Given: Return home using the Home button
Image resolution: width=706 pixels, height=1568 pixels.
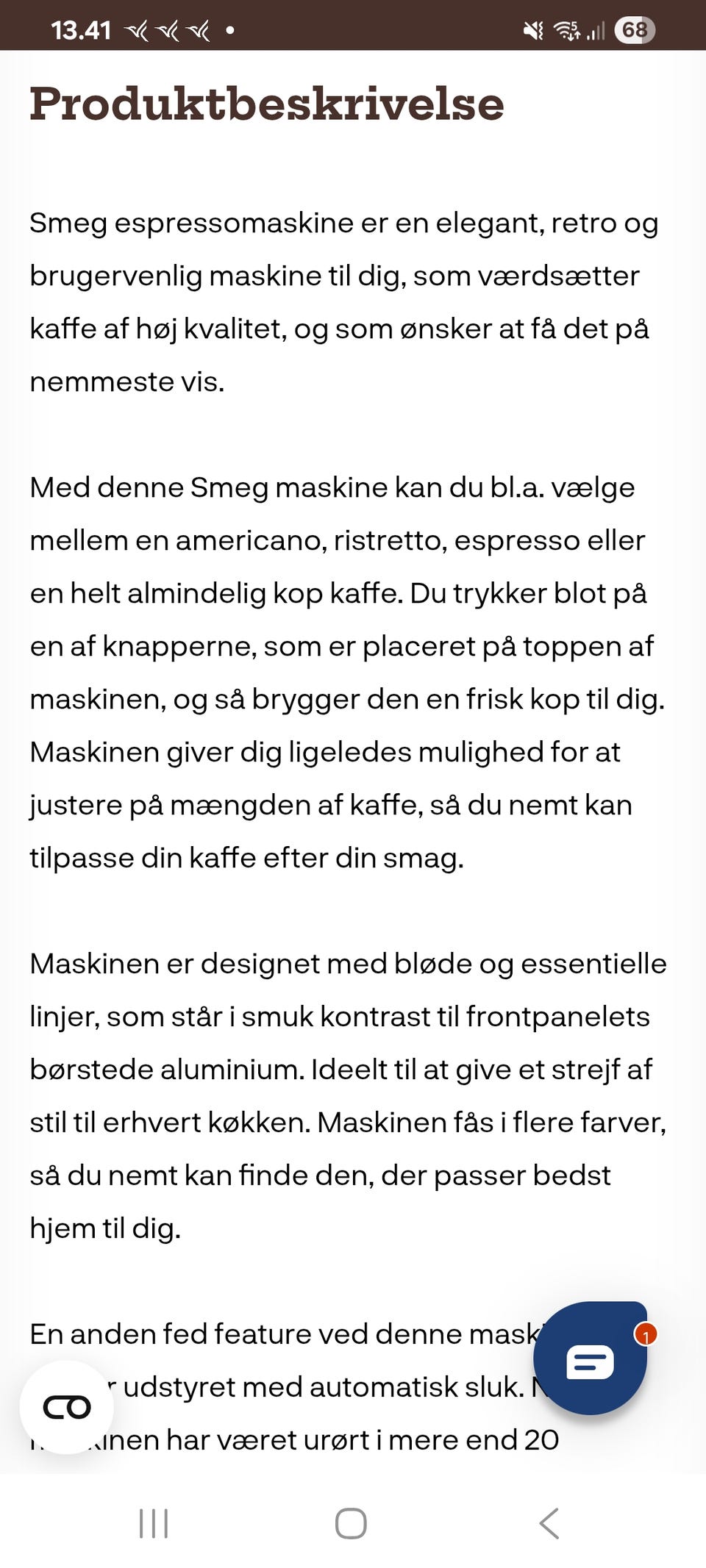Looking at the screenshot, I should [352, 1523].
